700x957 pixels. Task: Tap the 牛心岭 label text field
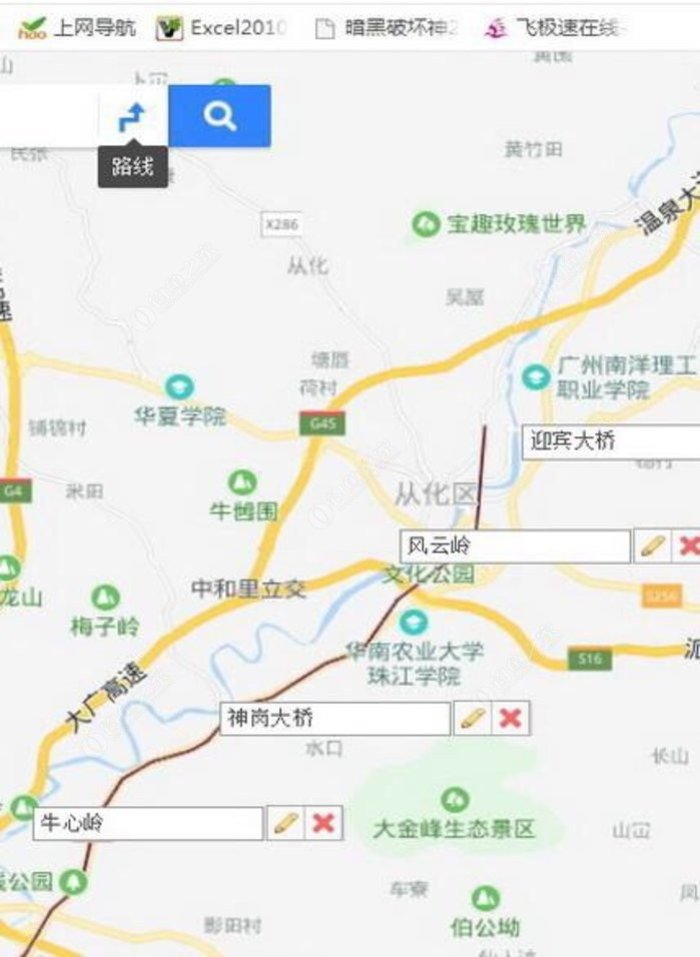pyautogui.click(x=148, y=823)
